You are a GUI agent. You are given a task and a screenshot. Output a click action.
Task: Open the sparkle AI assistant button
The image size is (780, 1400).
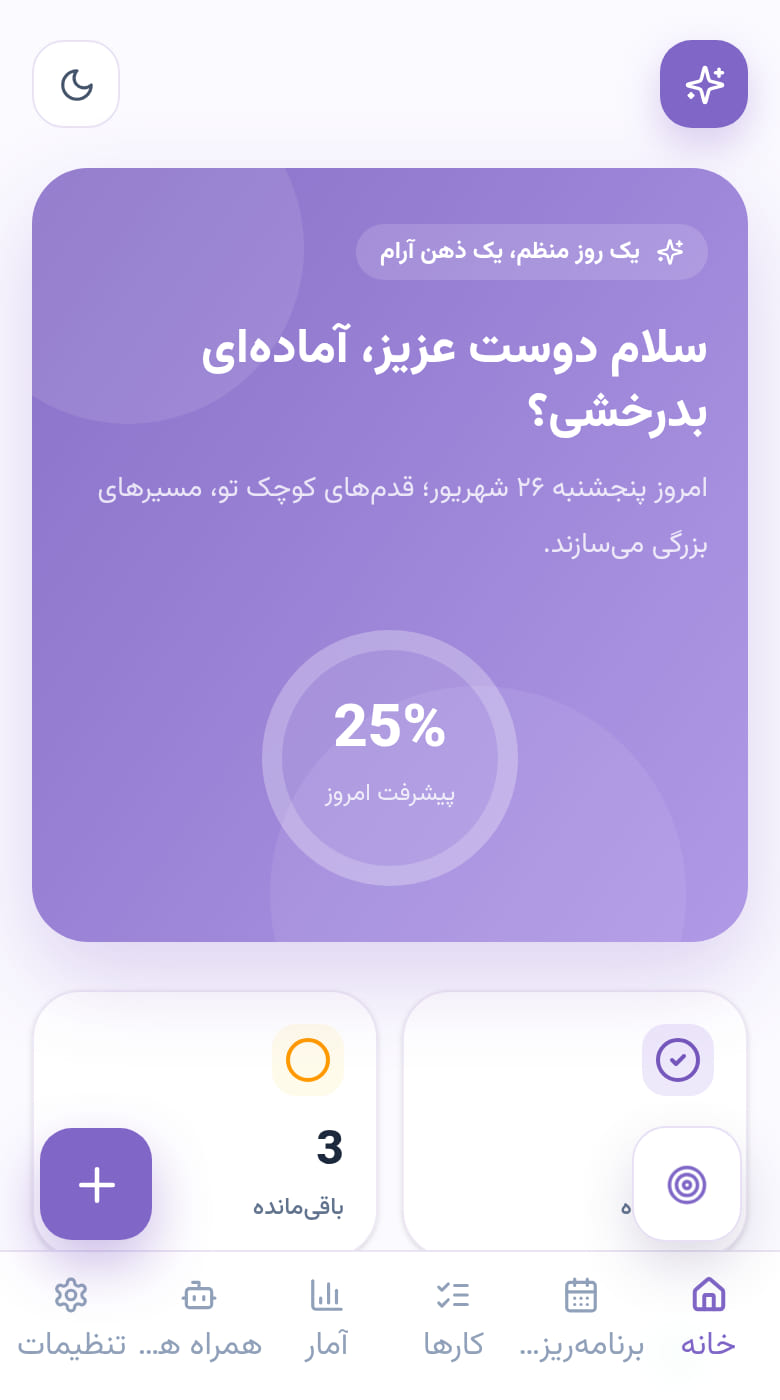click(704, 84)
